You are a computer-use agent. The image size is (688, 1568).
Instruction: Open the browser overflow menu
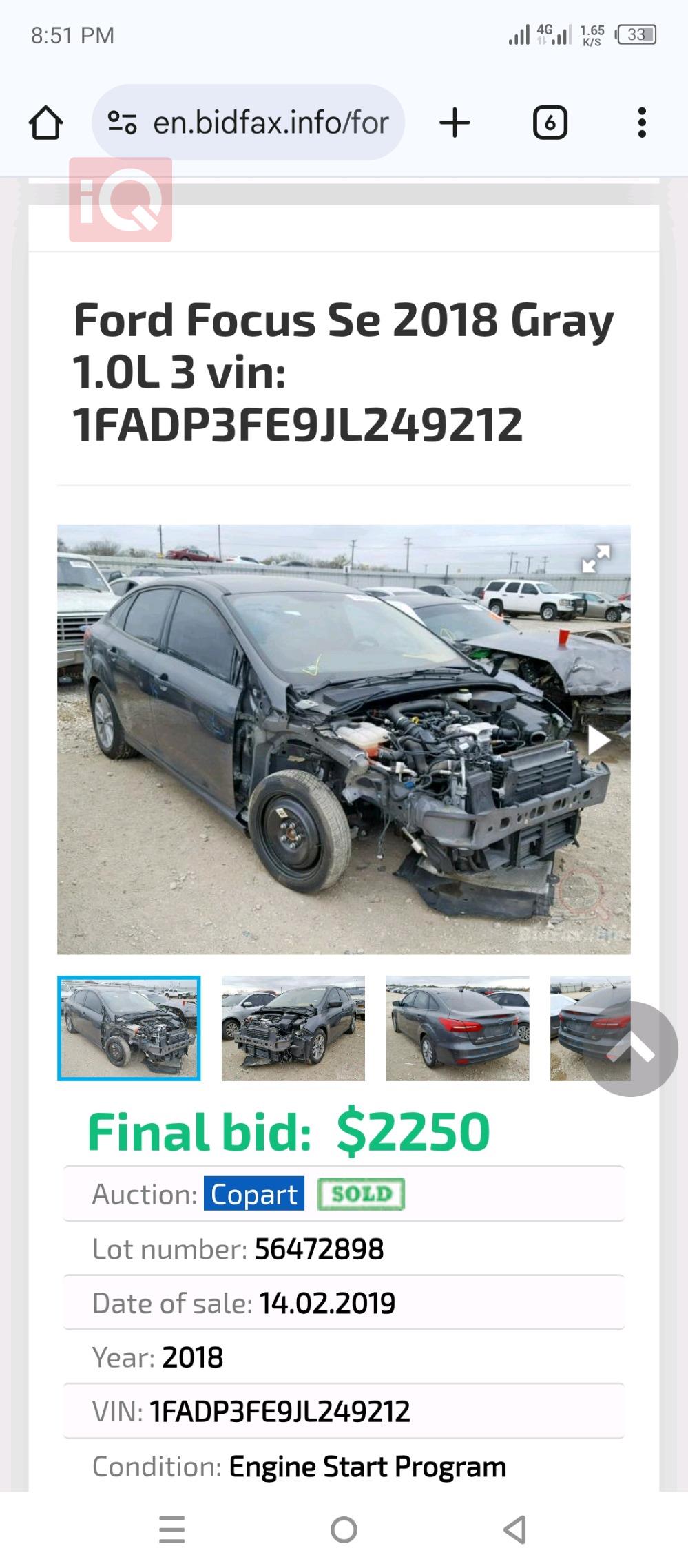click(x=641, y=123)
